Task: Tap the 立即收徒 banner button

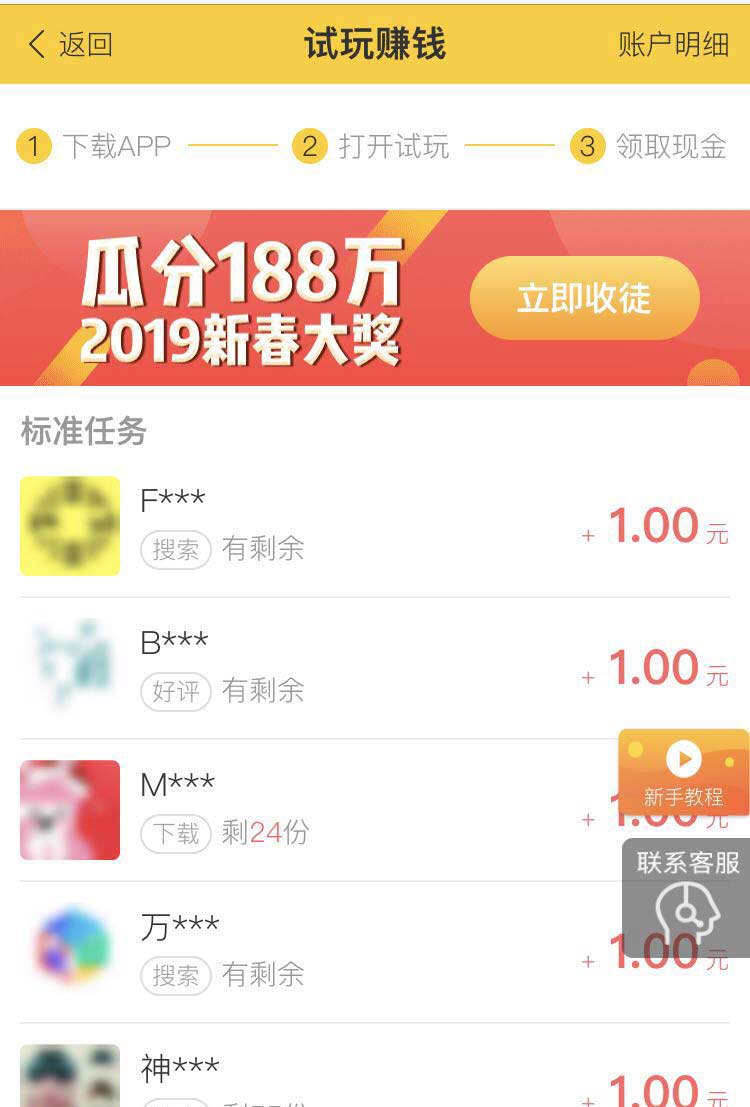Action: pos(584,298)
